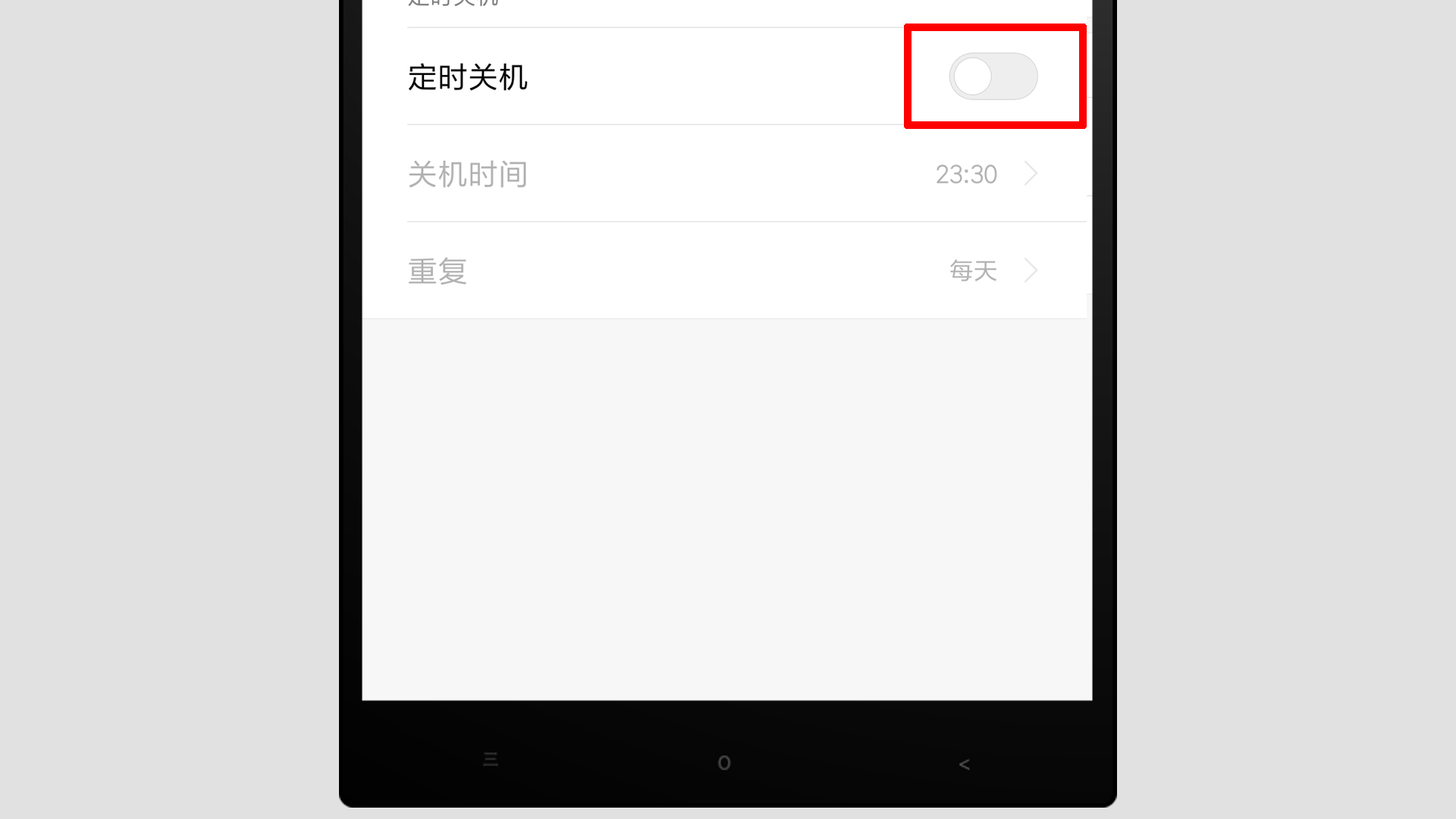Tap the back navigation key
This screenshot has height=819, width=1456.
pos(964,764)
